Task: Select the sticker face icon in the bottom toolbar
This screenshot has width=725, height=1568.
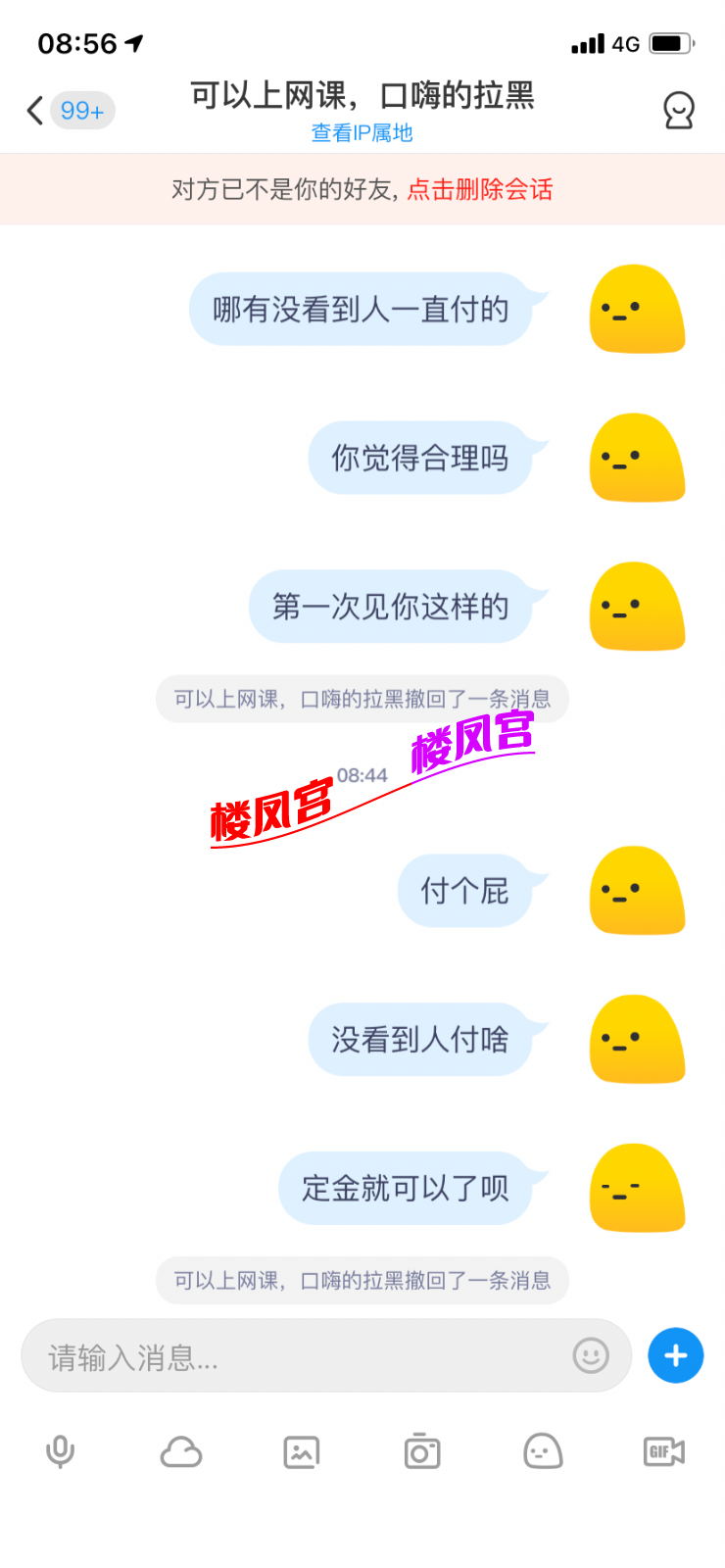Action: coord(542,1452)
